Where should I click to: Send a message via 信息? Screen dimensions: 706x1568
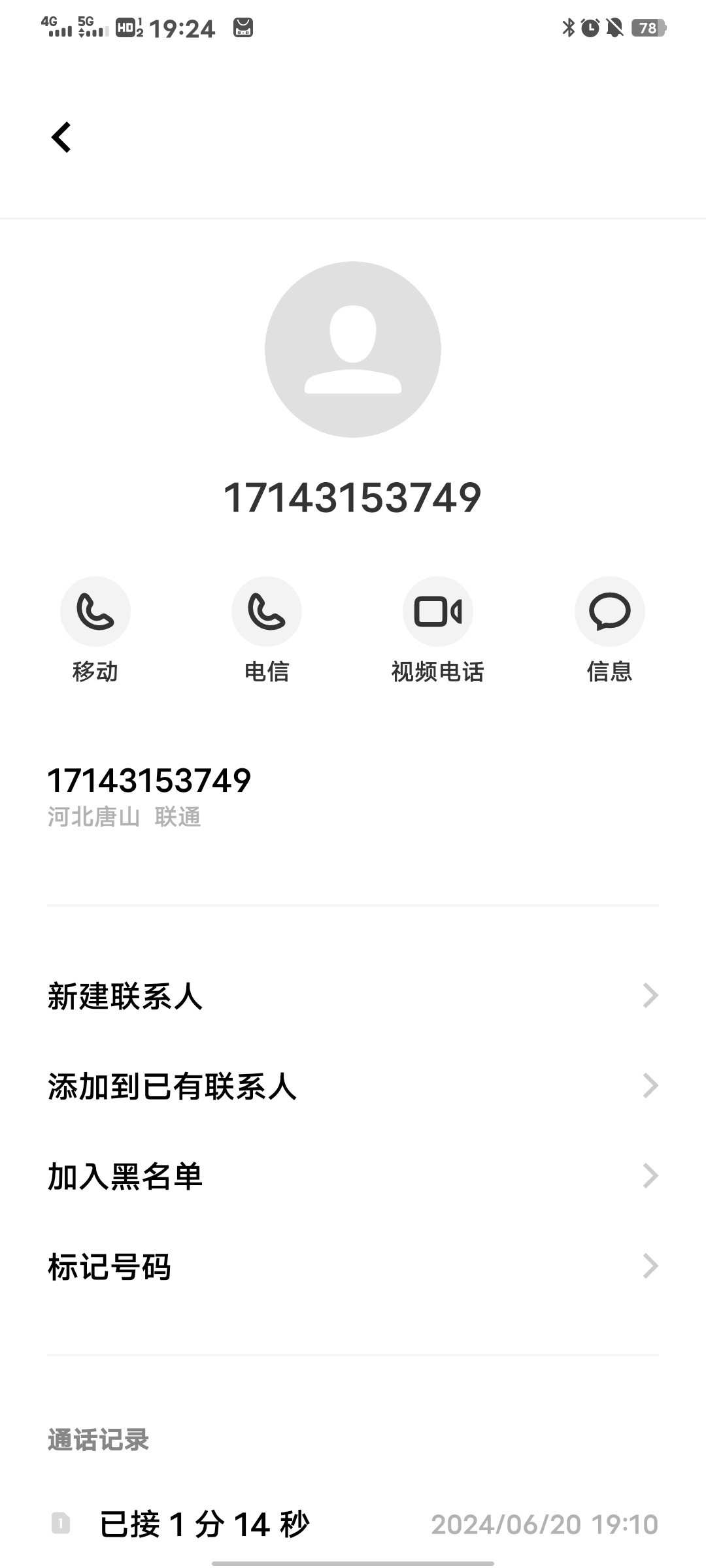609,612
